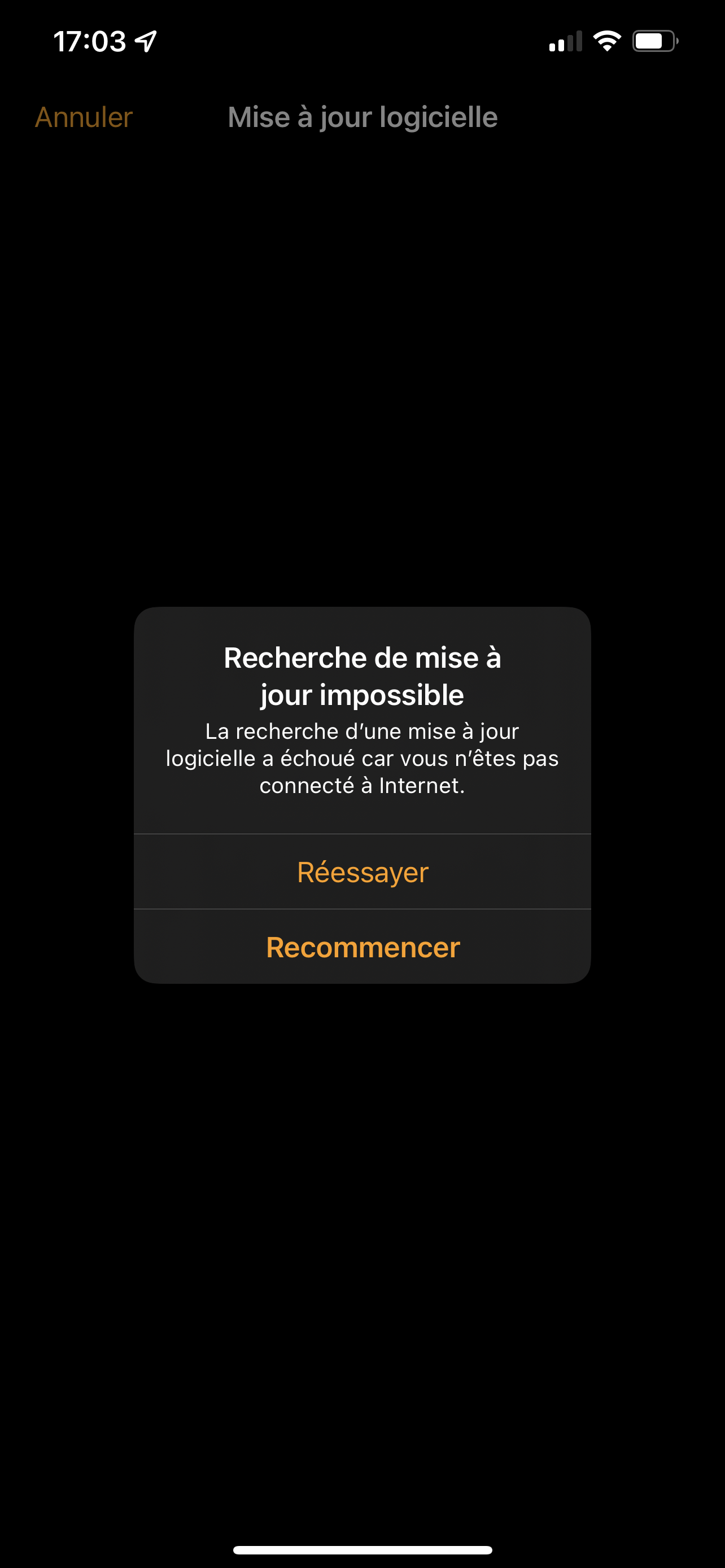Cancel with the Annuler button
The image size is (725, 1568).
click(x=84, y=117)
